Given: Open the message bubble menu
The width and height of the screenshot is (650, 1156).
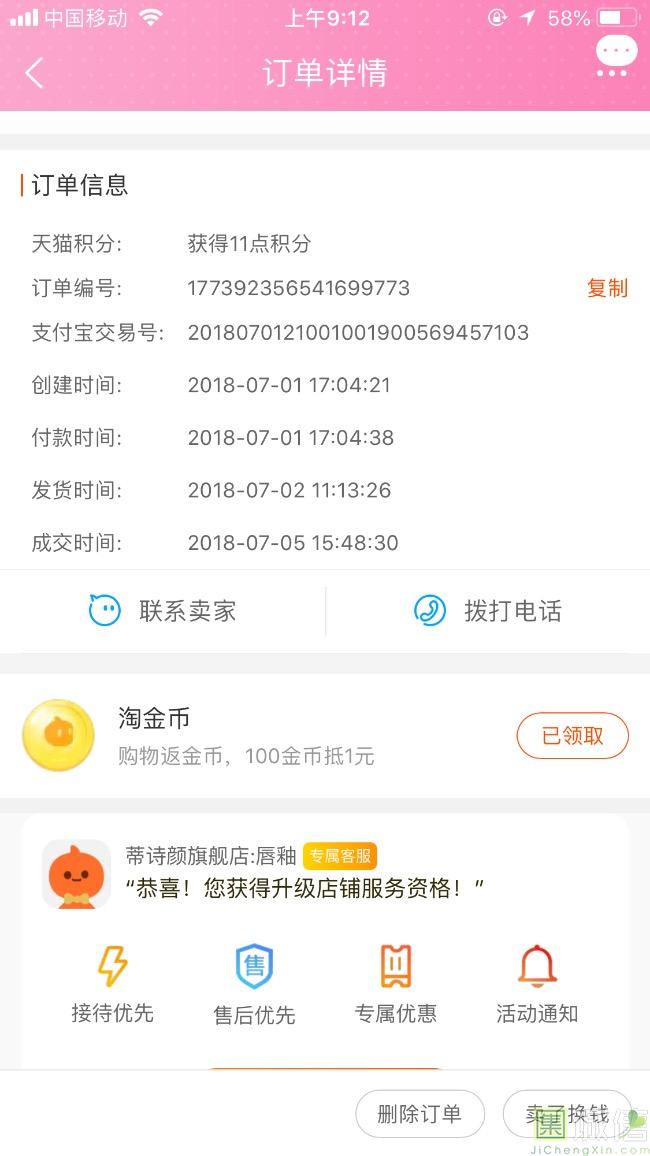Looking at the screenshot, I should coord(615,56).
